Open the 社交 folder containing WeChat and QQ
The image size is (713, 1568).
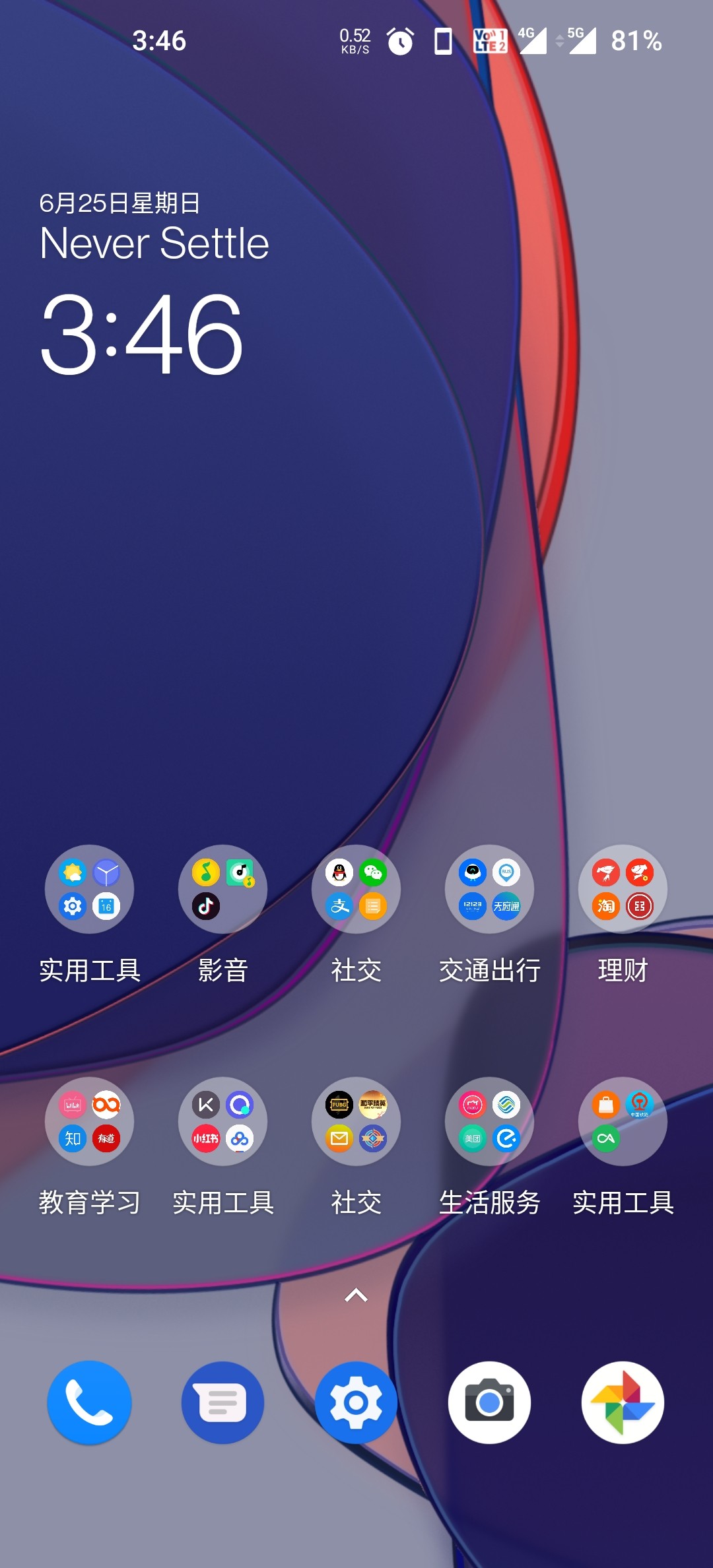coord(356,889)
